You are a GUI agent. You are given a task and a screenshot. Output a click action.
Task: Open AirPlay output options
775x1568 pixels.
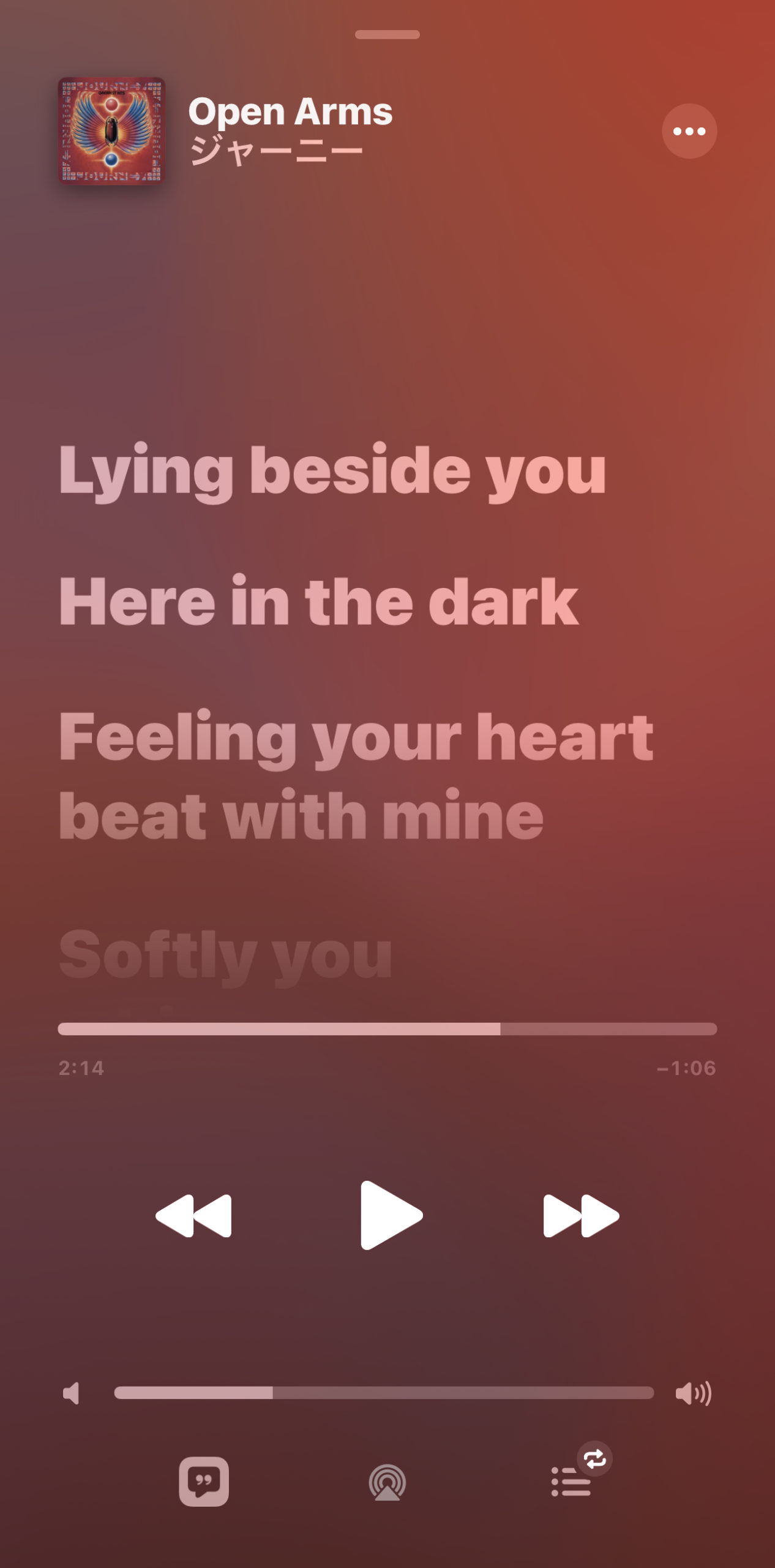pyautogui.click(x=387, y=1482)
